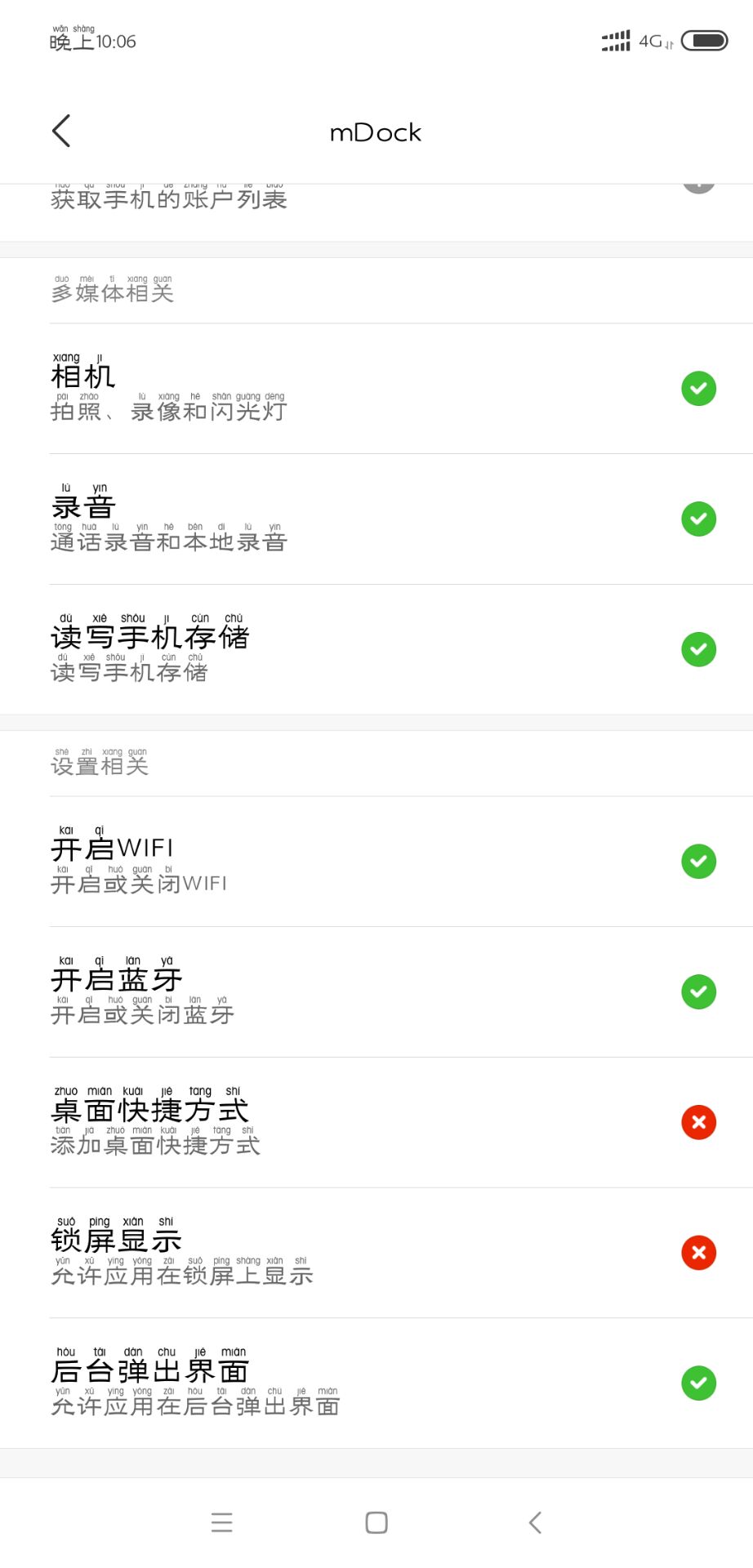
Task: Open the 开启WIFI permission row
Action: (x=376, y=862)
